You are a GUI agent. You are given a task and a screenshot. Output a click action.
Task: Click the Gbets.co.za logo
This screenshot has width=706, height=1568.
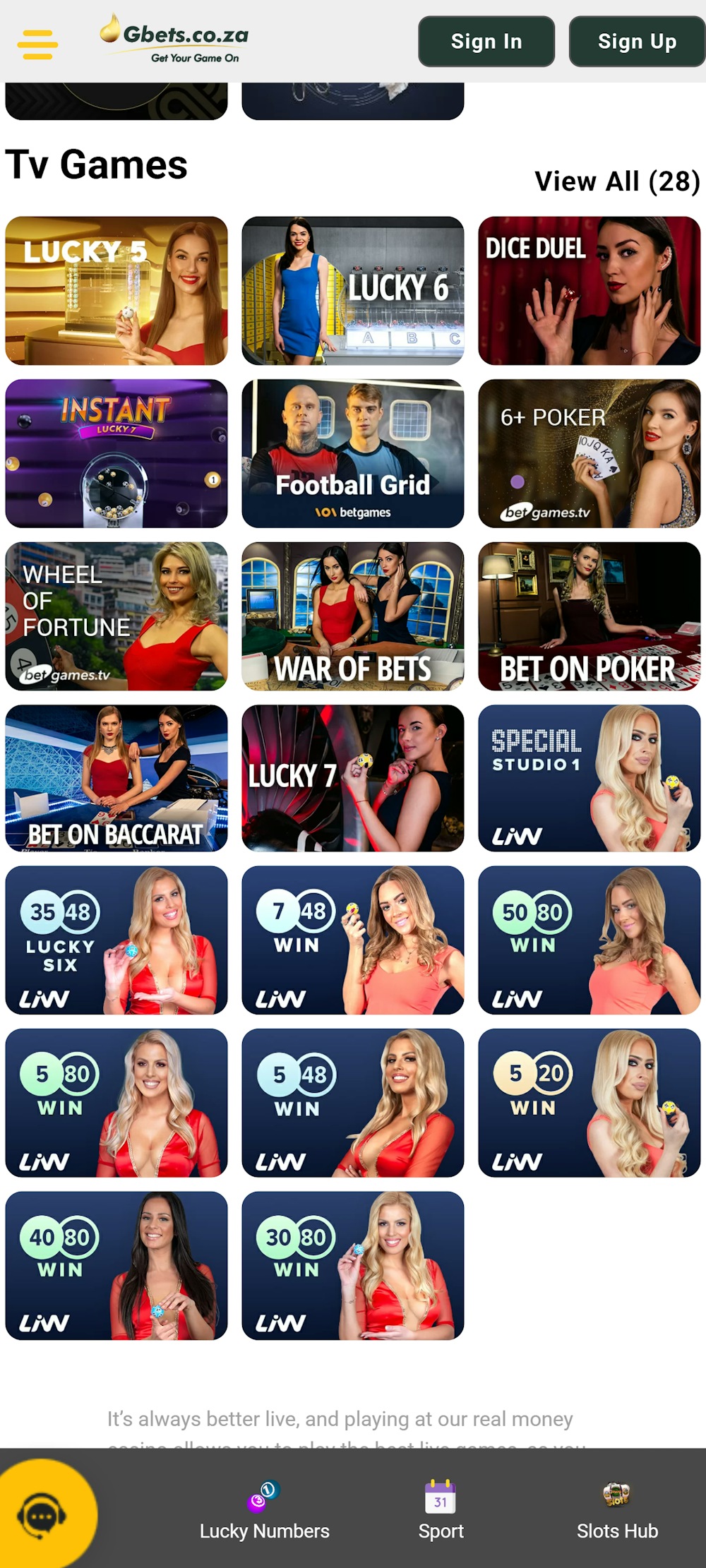click(175, 40)
